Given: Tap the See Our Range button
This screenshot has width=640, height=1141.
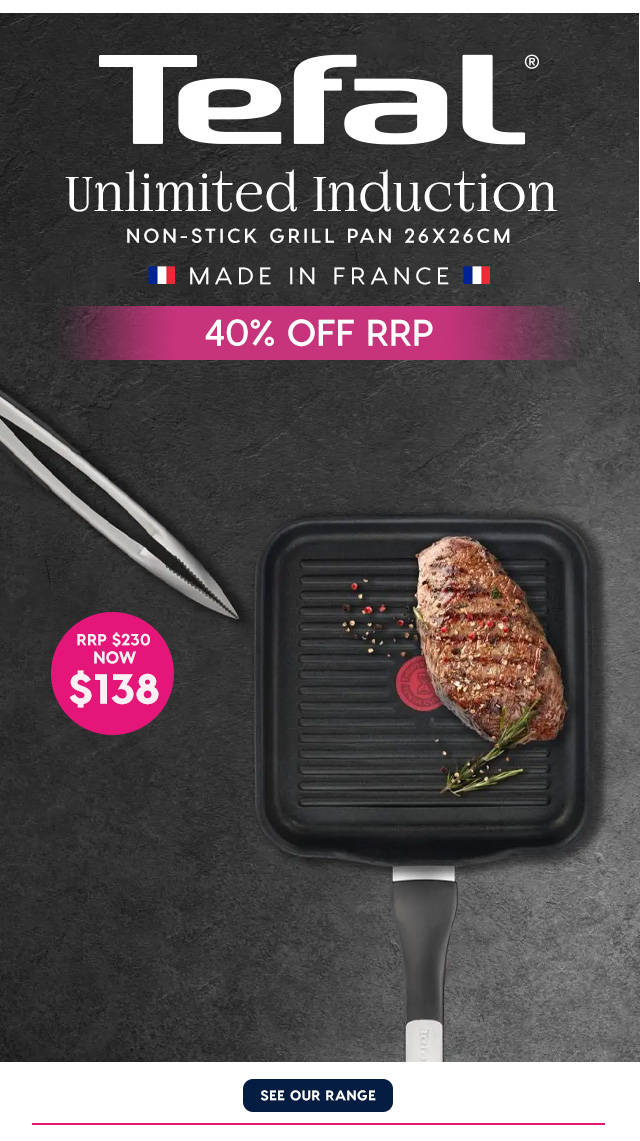Looking at the screenshot, I should 318,1095.
